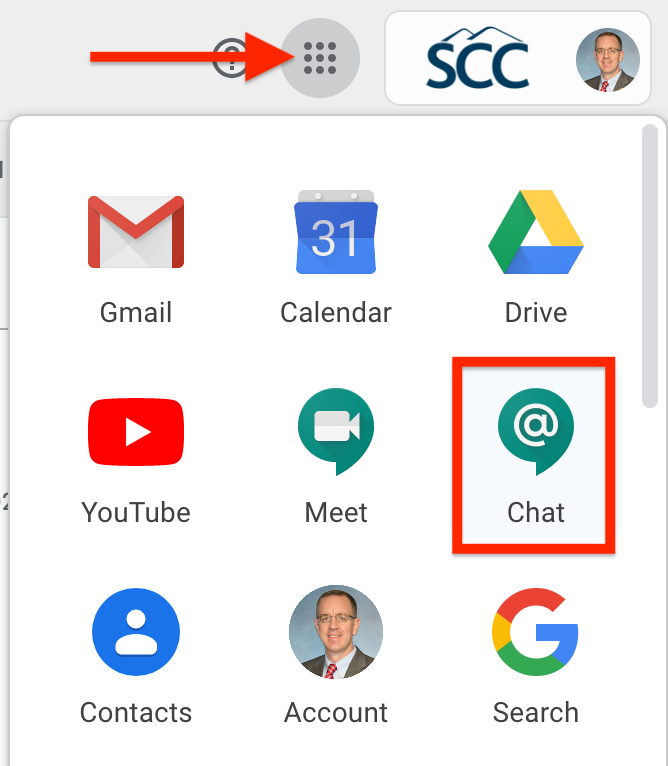
Task: Open Google Search
Action: point(535,655)
